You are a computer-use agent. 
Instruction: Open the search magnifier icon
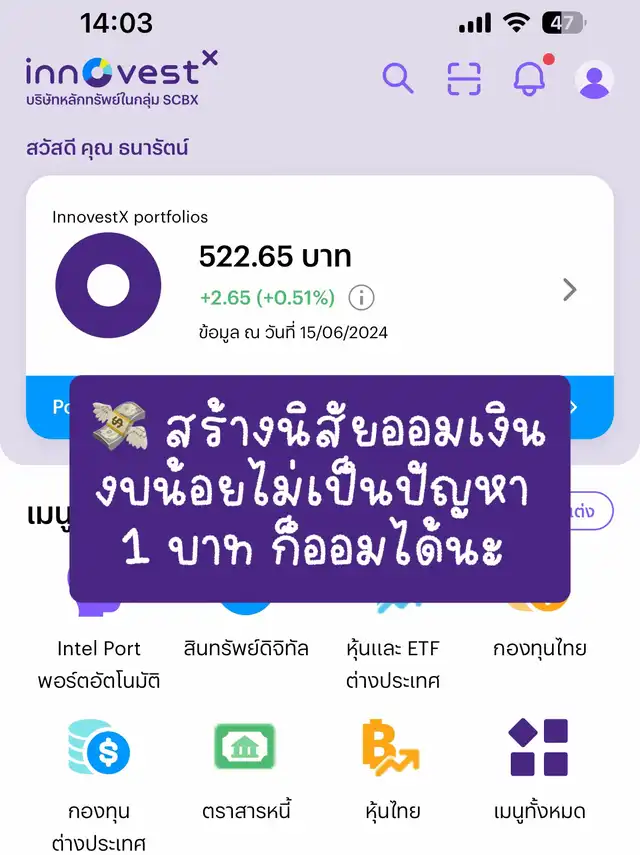[x=398, y=78]
